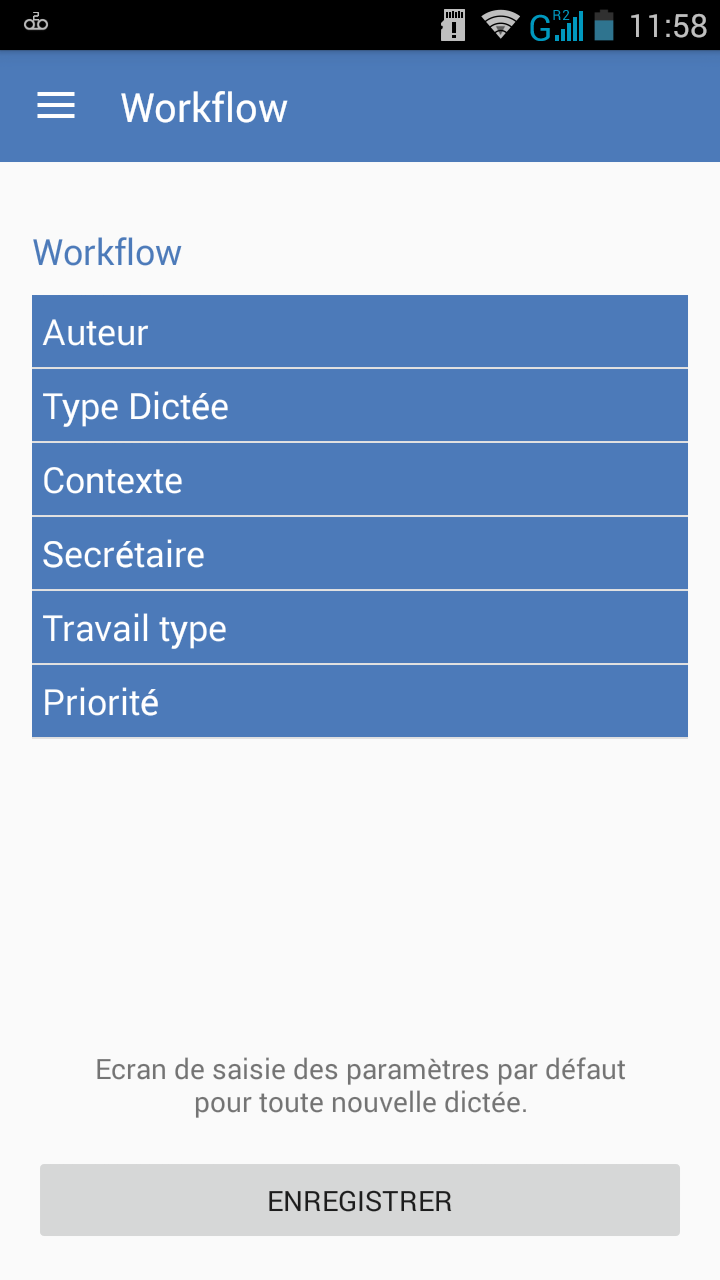Choose the Secrétaire row
The height and width of the screenshot is (1280, 720).
(x=360, y=553)
